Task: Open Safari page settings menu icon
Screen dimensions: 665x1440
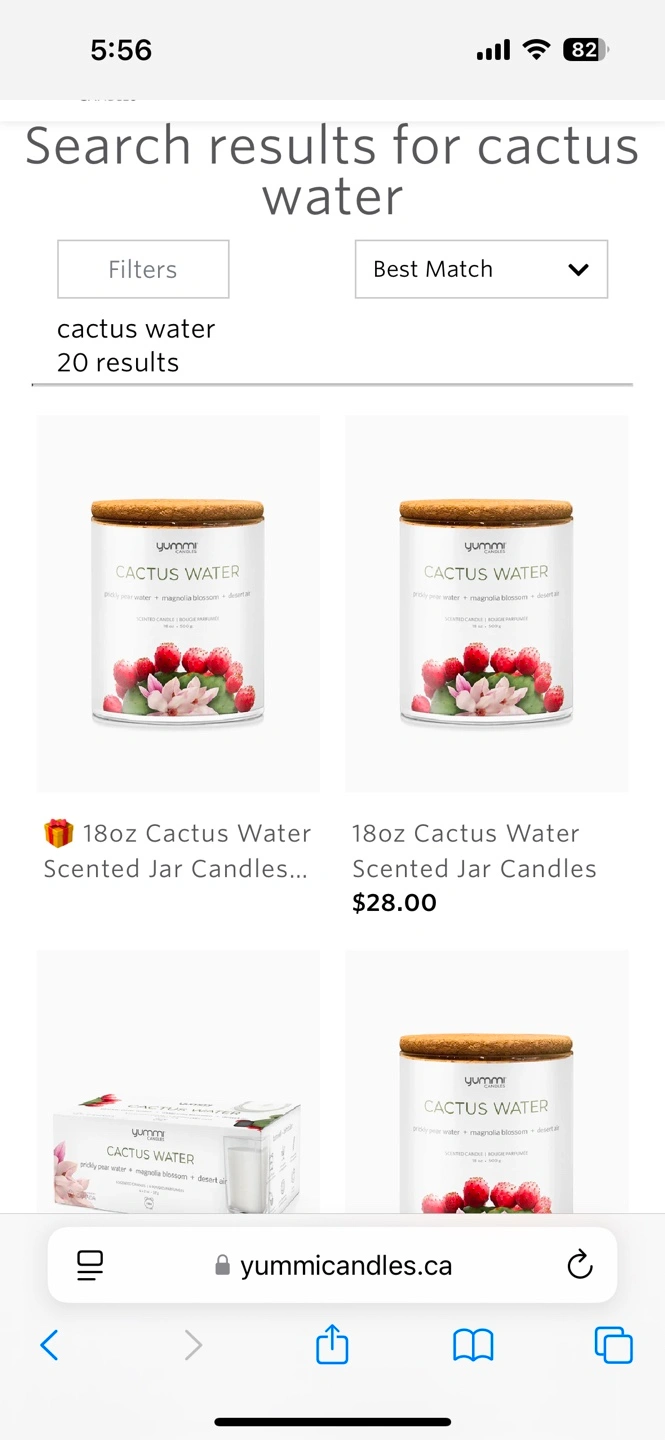Action: click(90, 1266)
